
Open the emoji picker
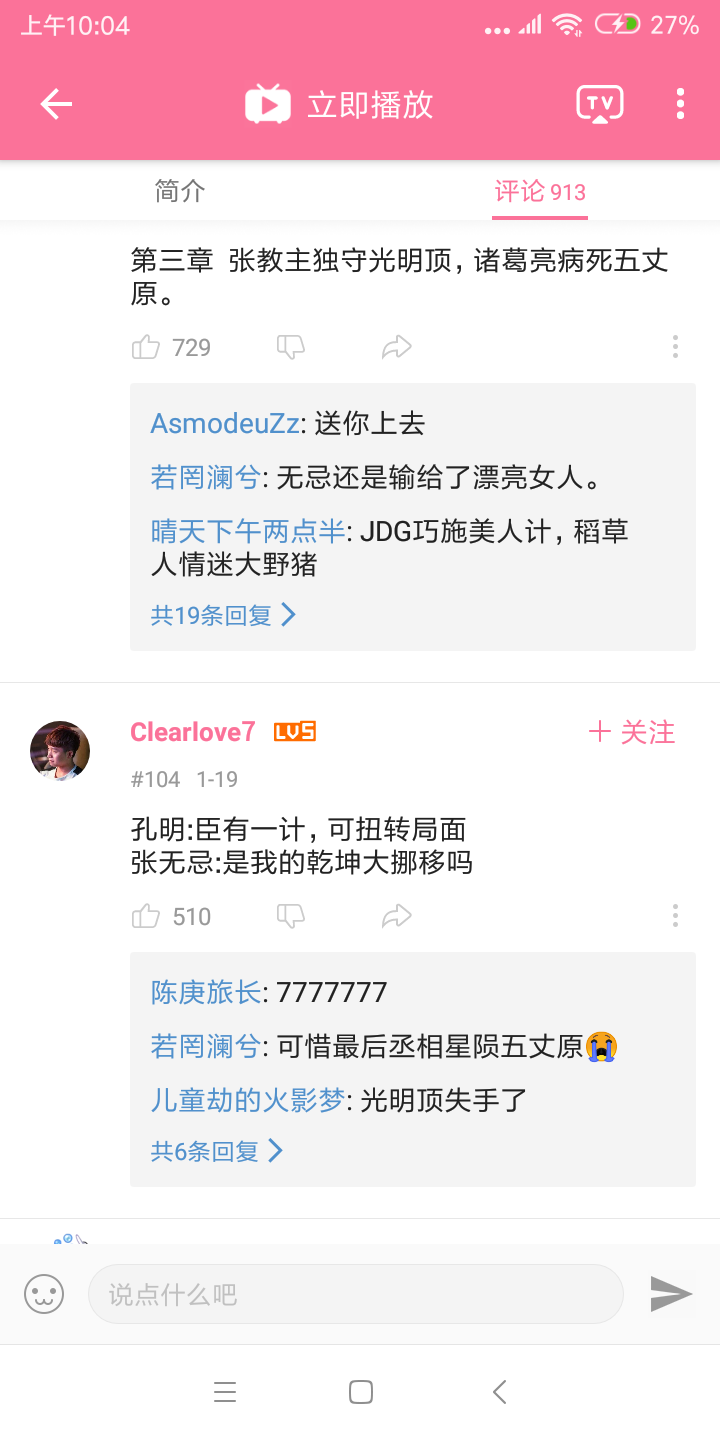click(x=44, y=1294)
